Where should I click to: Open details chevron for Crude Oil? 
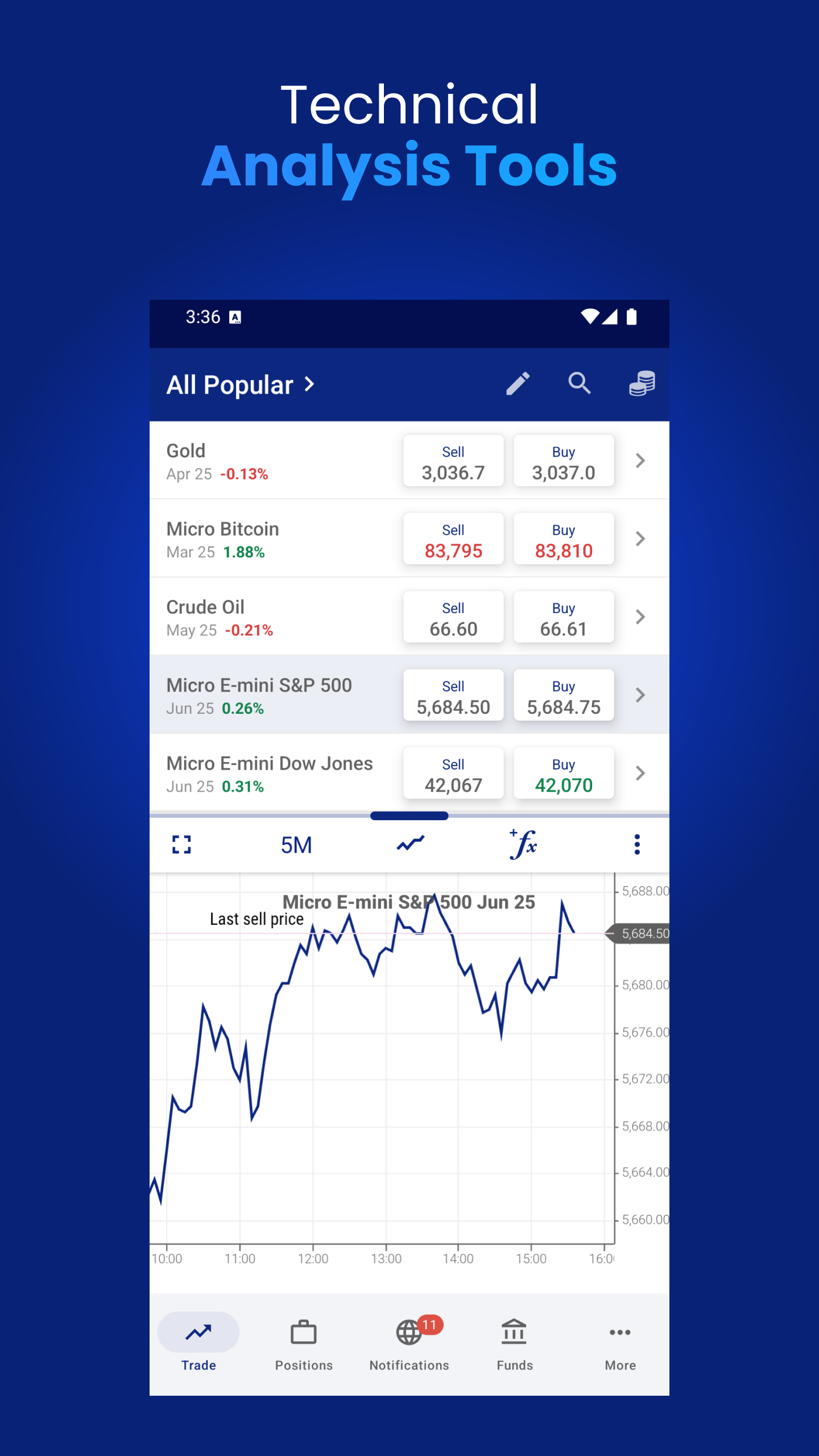click(640, 617)
